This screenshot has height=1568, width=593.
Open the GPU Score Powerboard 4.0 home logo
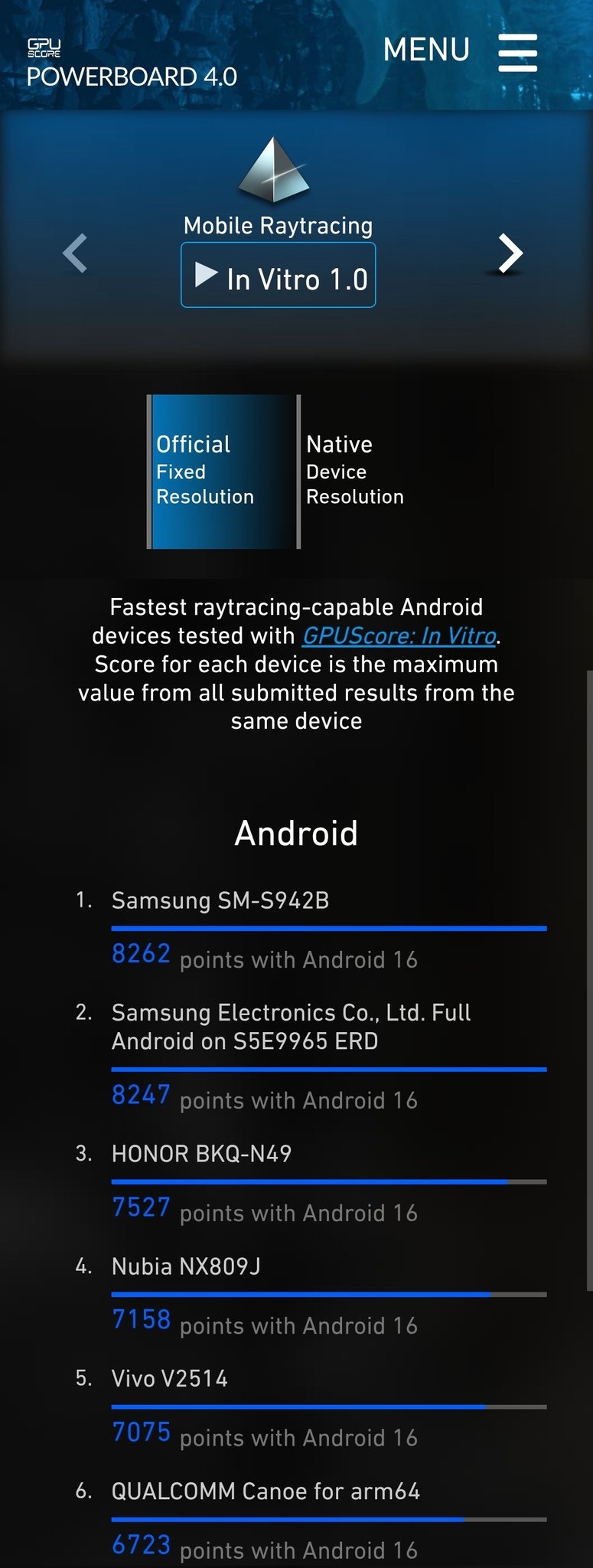coord(131,64)
